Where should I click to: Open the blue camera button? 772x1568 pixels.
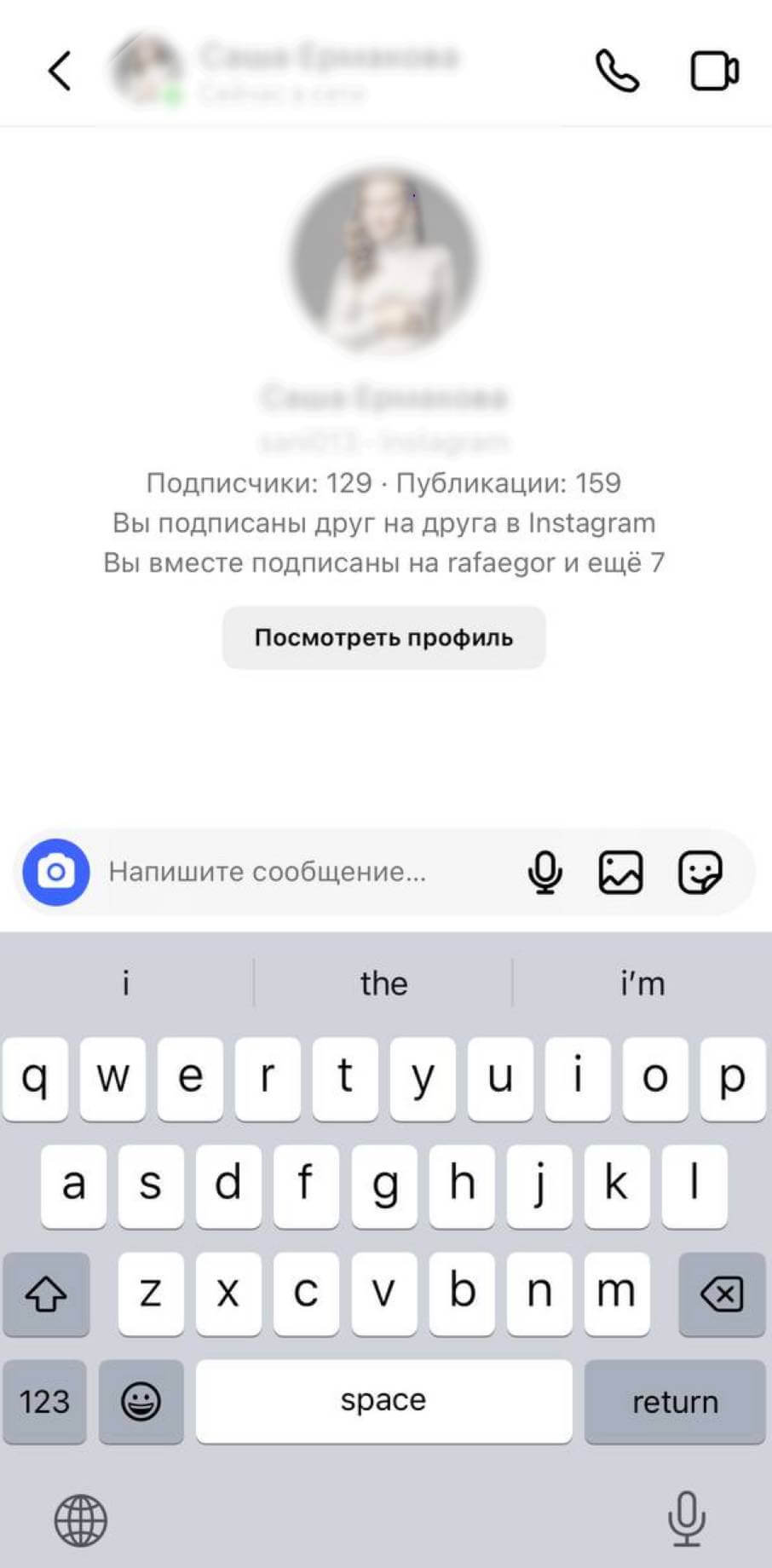click(56, 872)
